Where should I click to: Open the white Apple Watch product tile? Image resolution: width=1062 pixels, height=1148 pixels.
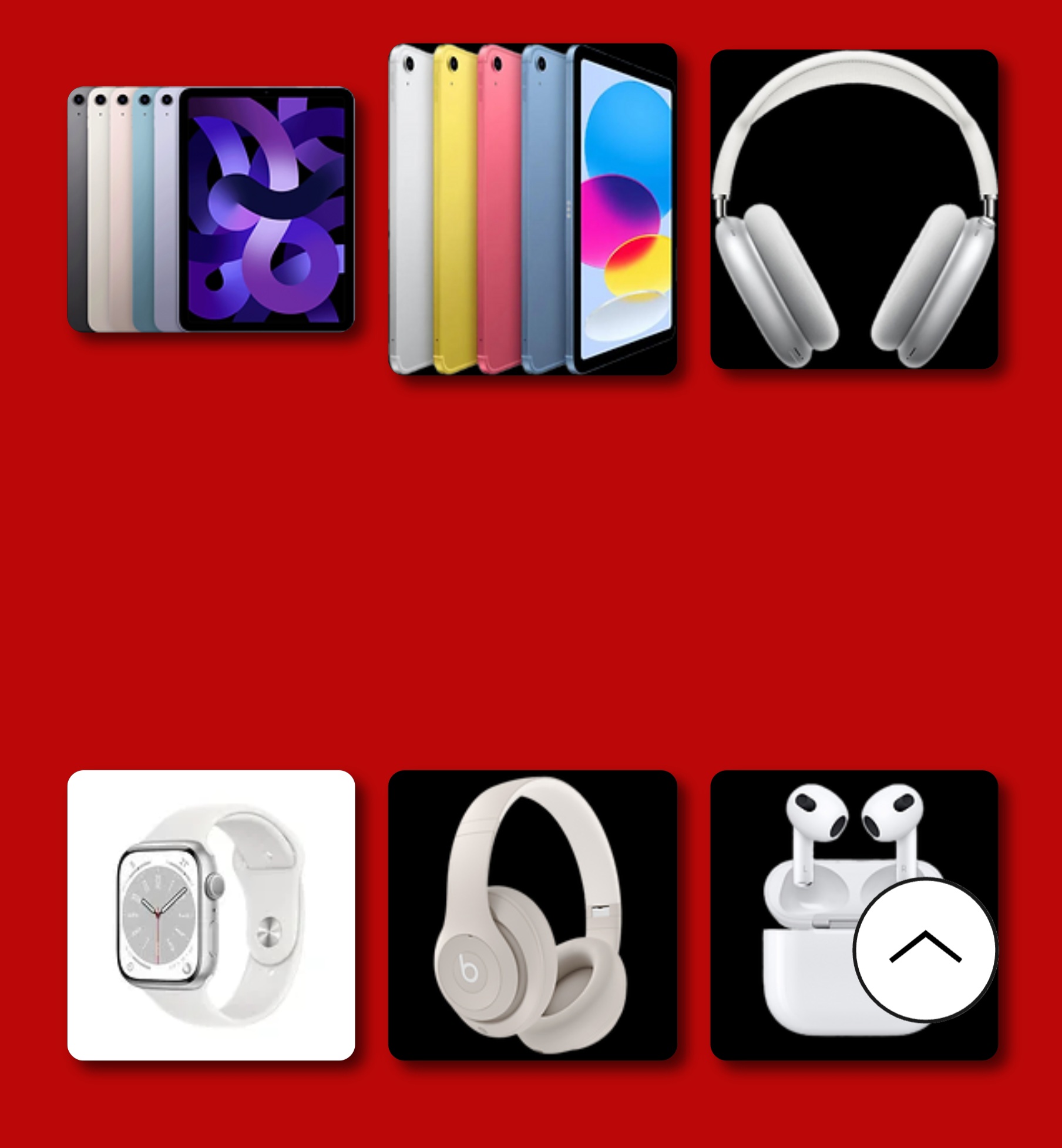click(x=211, y=915)
